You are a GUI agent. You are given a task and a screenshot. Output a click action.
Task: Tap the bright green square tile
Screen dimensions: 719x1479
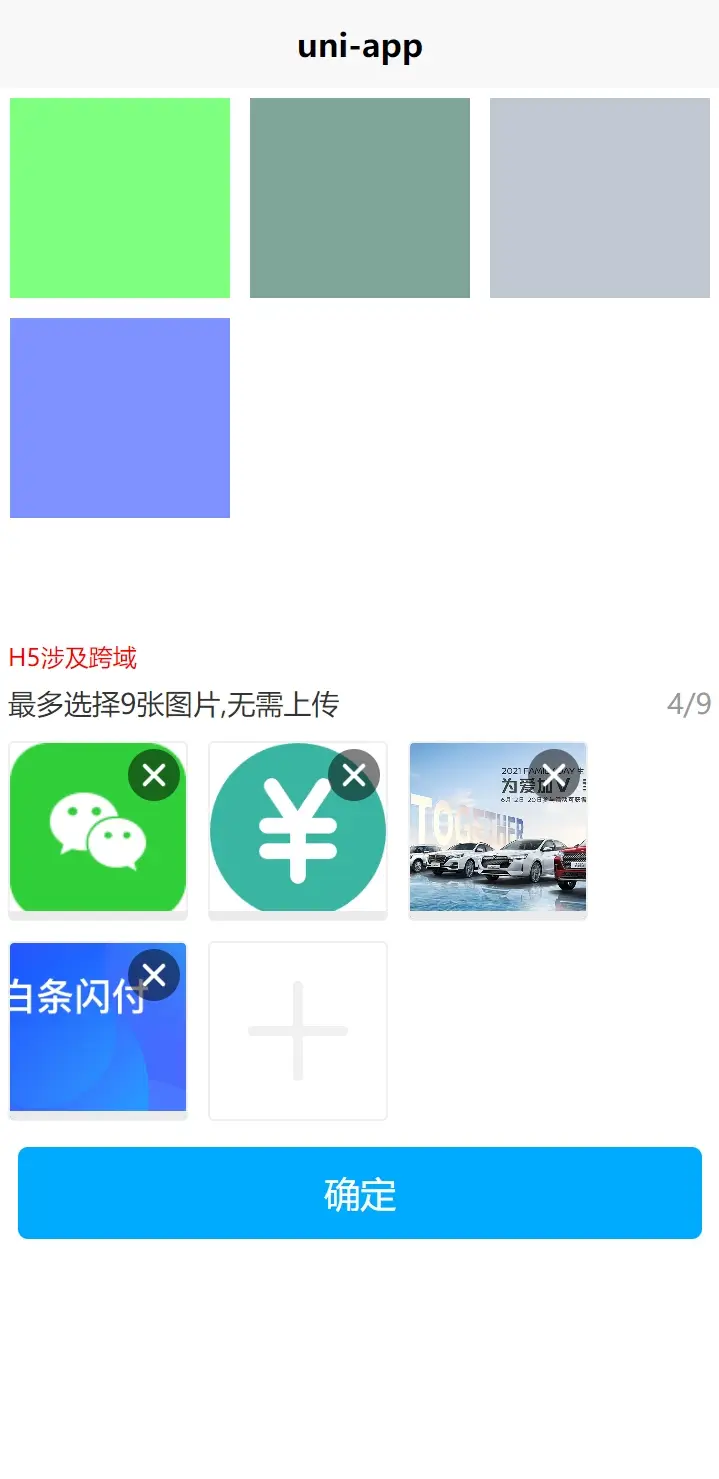[120, 198]
